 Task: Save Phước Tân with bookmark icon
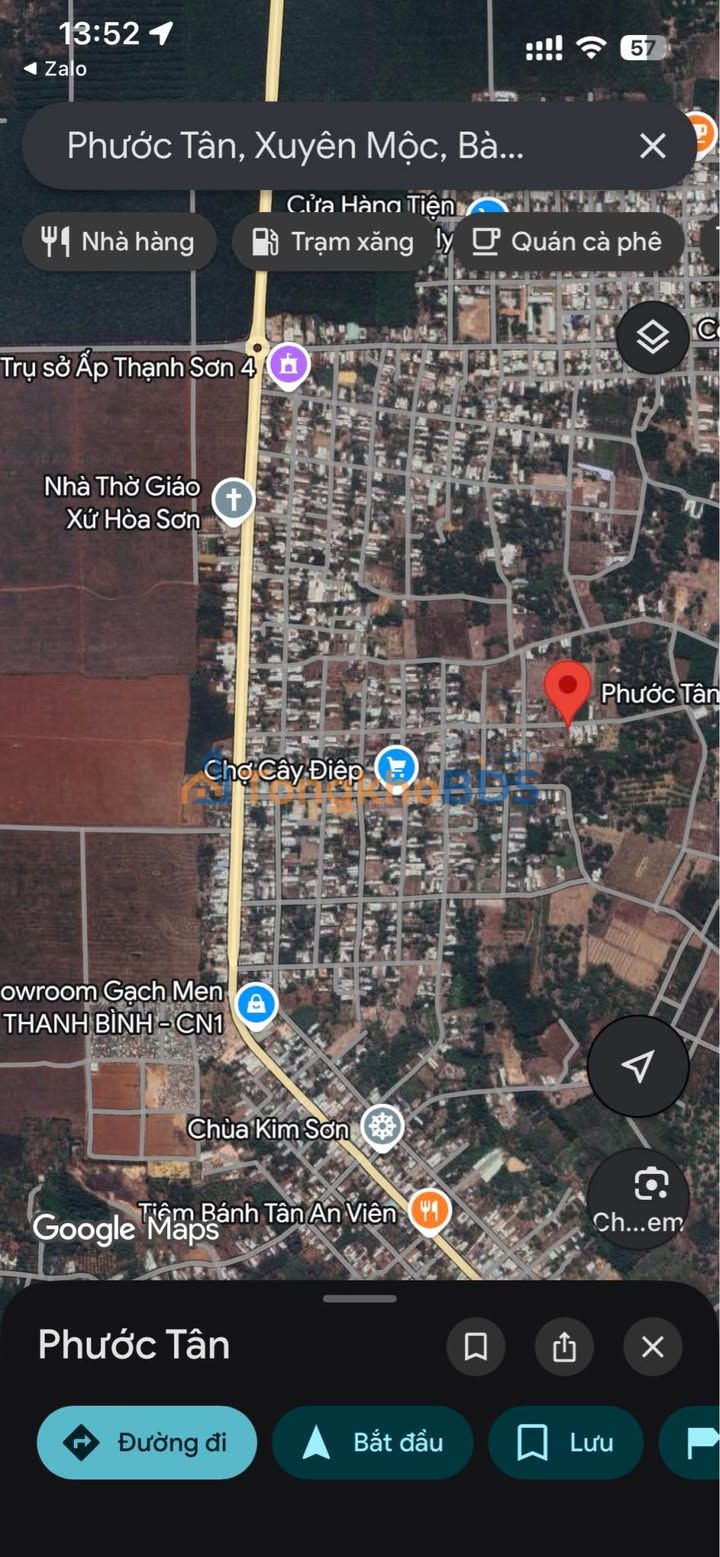(x=476, y=1347)
